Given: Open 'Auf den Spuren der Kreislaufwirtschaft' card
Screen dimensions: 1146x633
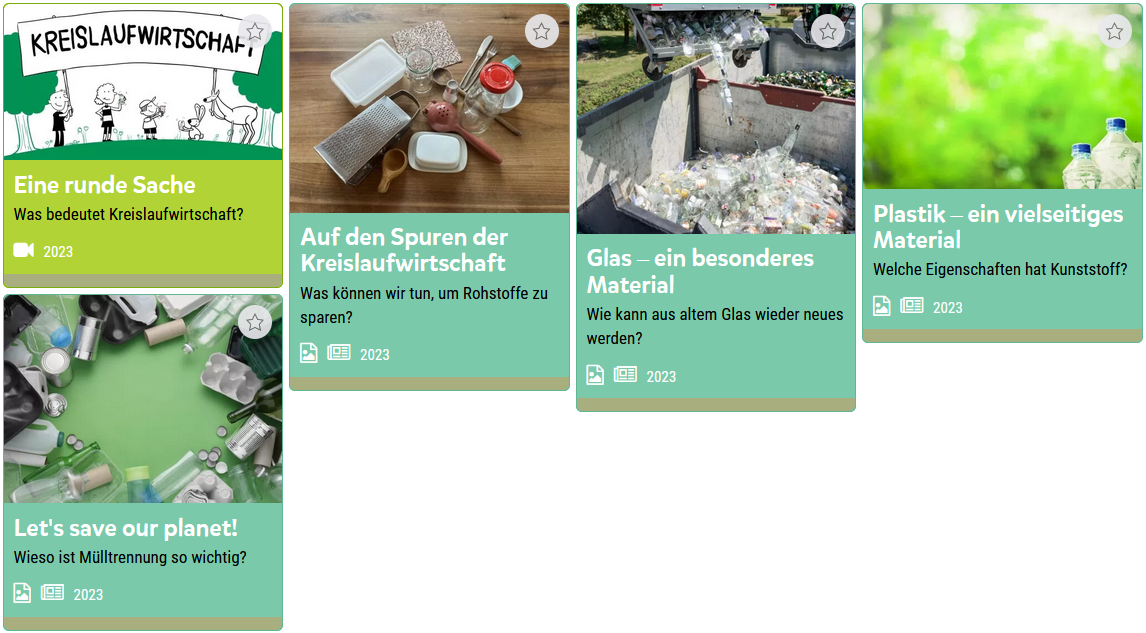Looking at the screenshot, I should [x=429, y=197].
